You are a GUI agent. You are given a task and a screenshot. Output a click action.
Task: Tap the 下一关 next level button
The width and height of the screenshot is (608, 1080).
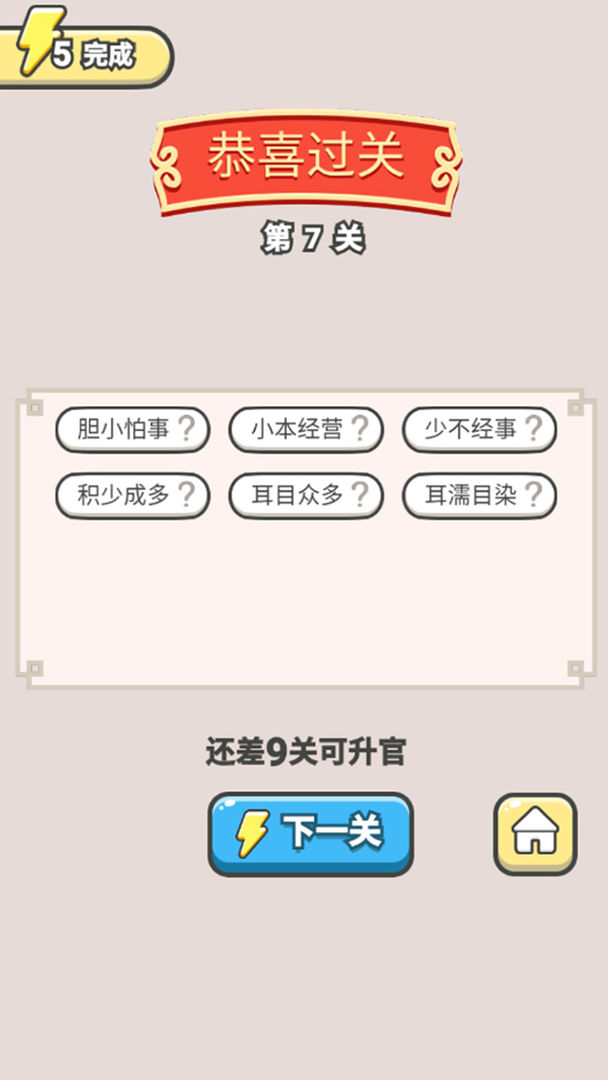click(x=311, y=833)
